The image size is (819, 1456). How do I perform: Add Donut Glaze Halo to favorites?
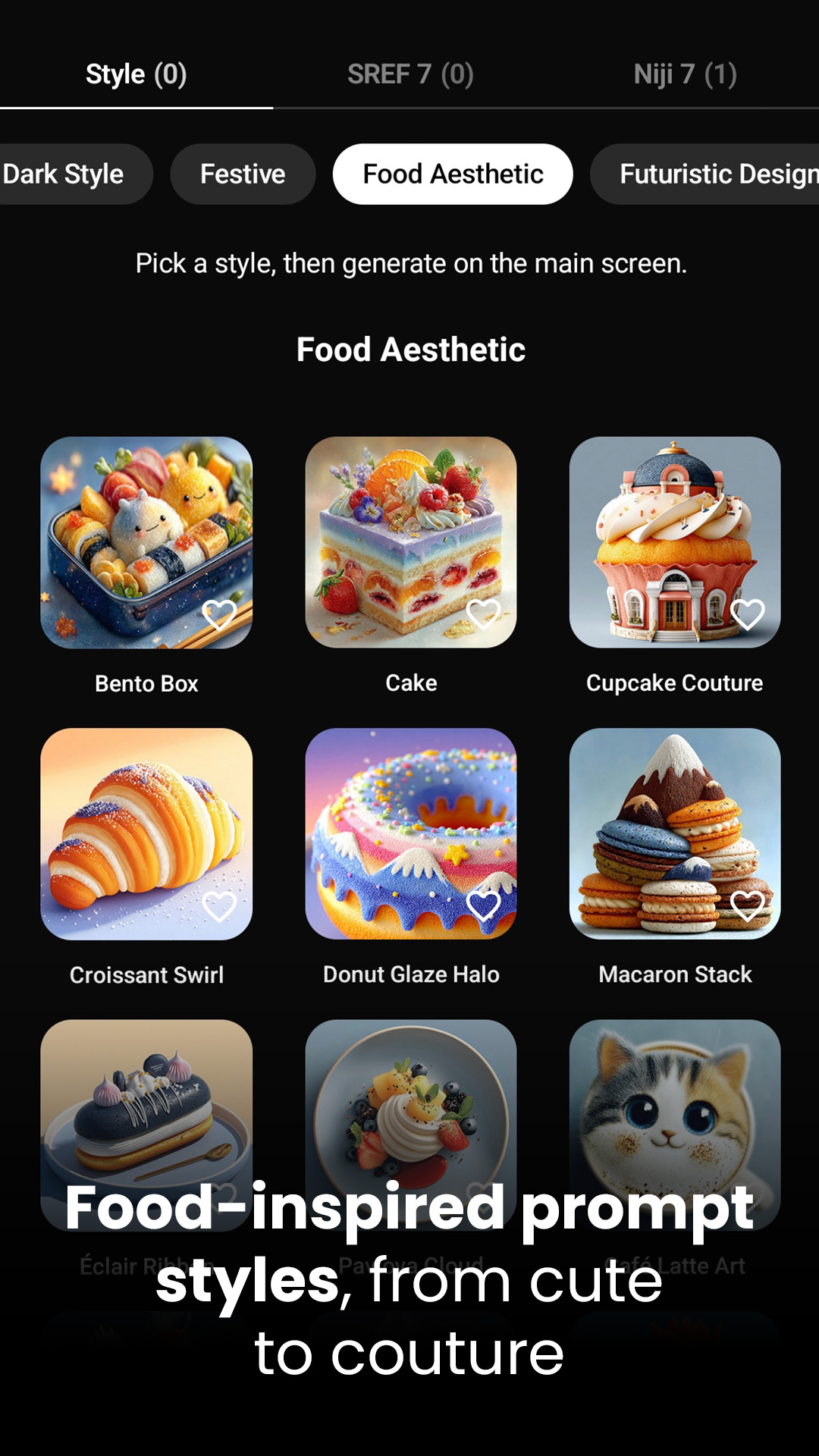(x=483, y=906)
